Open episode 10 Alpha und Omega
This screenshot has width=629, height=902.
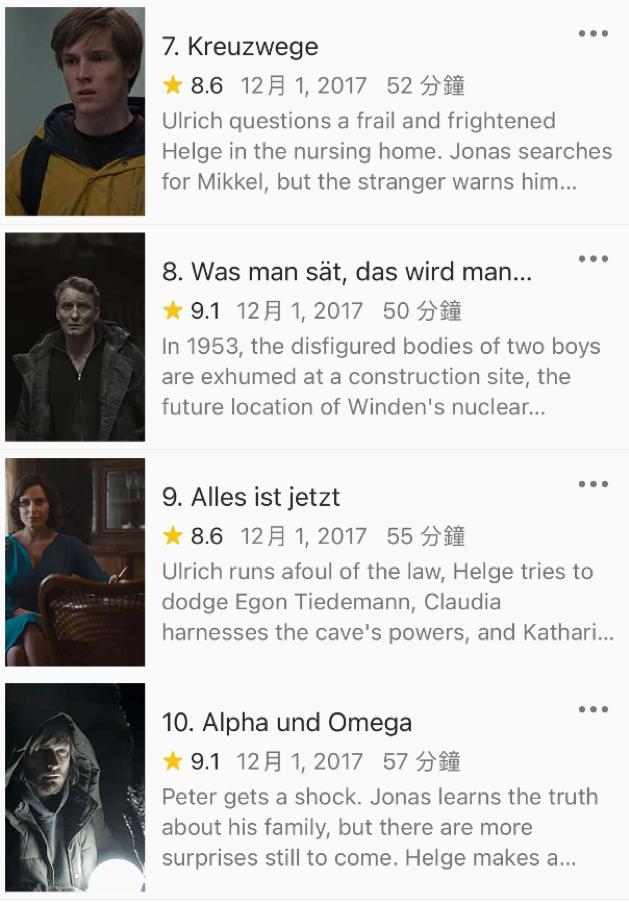pos(287,722)
